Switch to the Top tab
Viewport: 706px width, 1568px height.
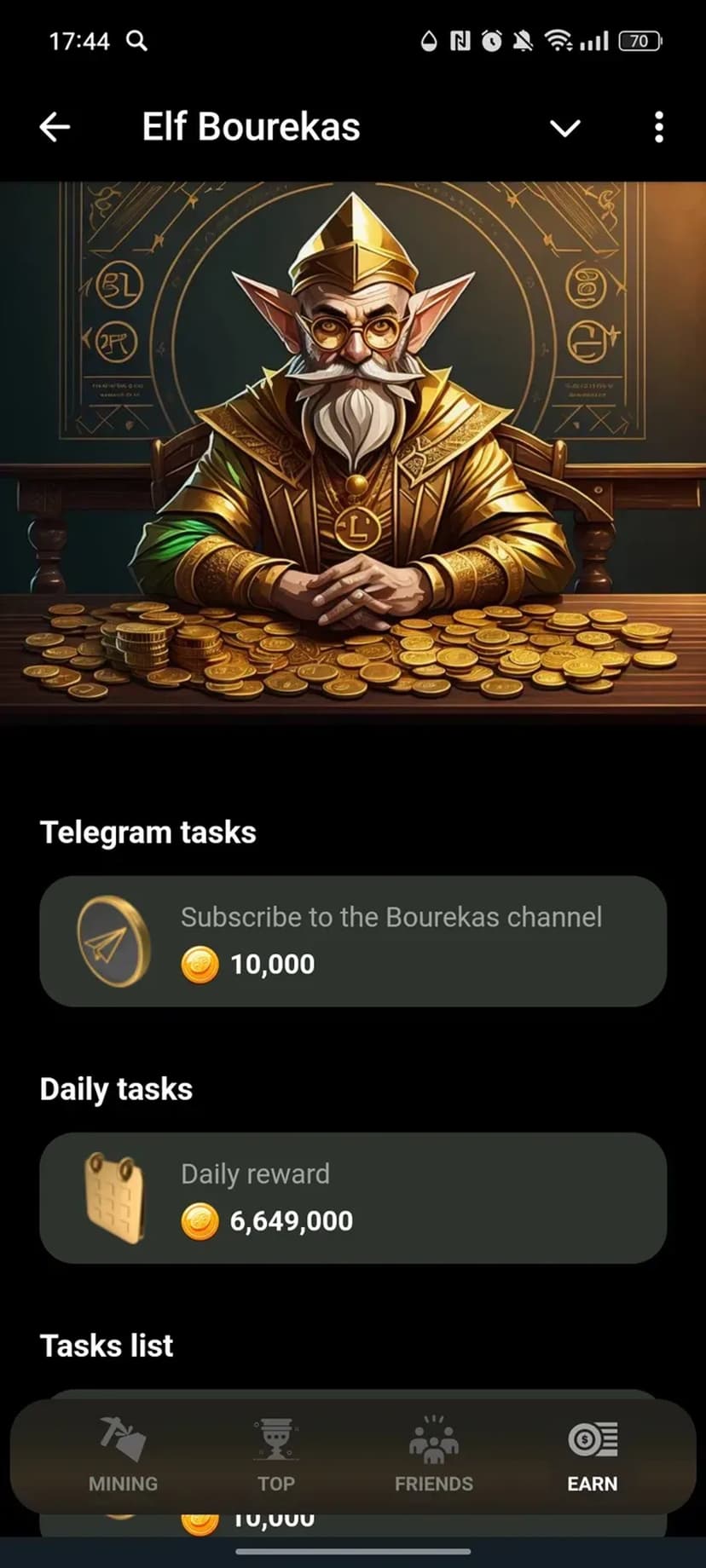coord(276,1456)
